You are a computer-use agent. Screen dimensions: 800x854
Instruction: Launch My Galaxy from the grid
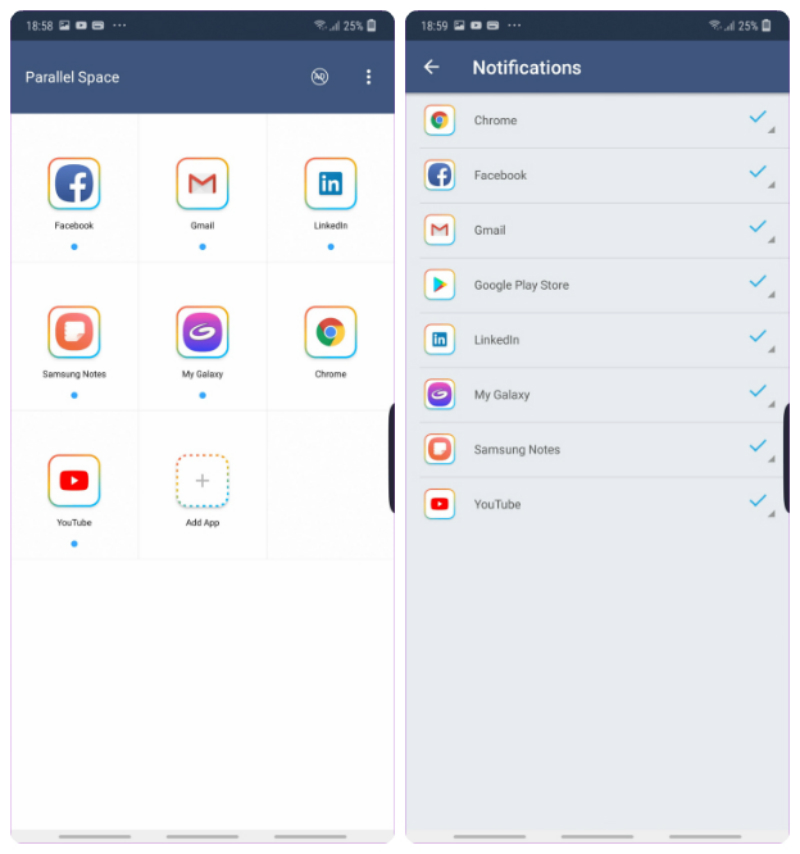202,332
